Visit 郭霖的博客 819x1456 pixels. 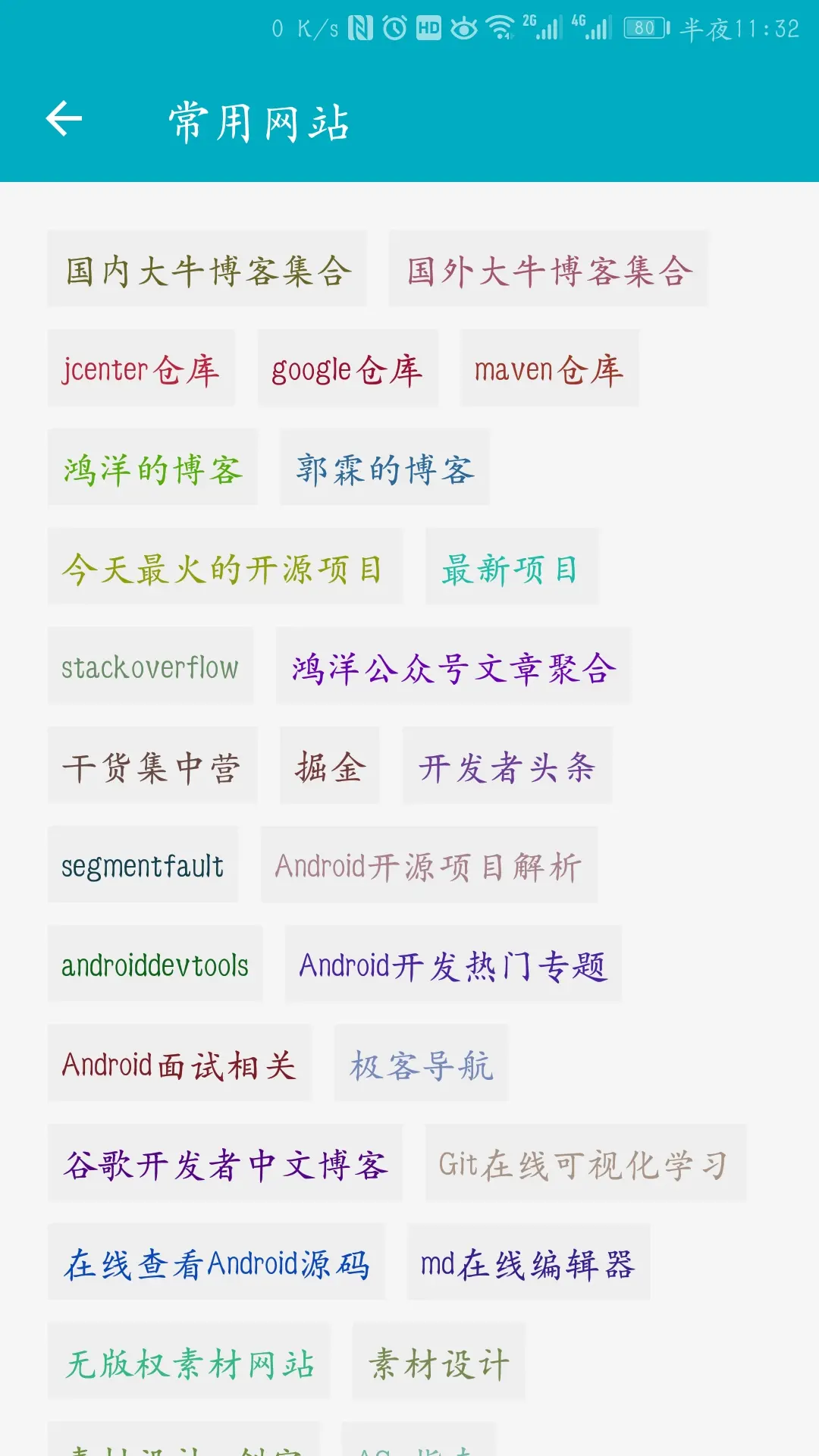coord(384,468)
